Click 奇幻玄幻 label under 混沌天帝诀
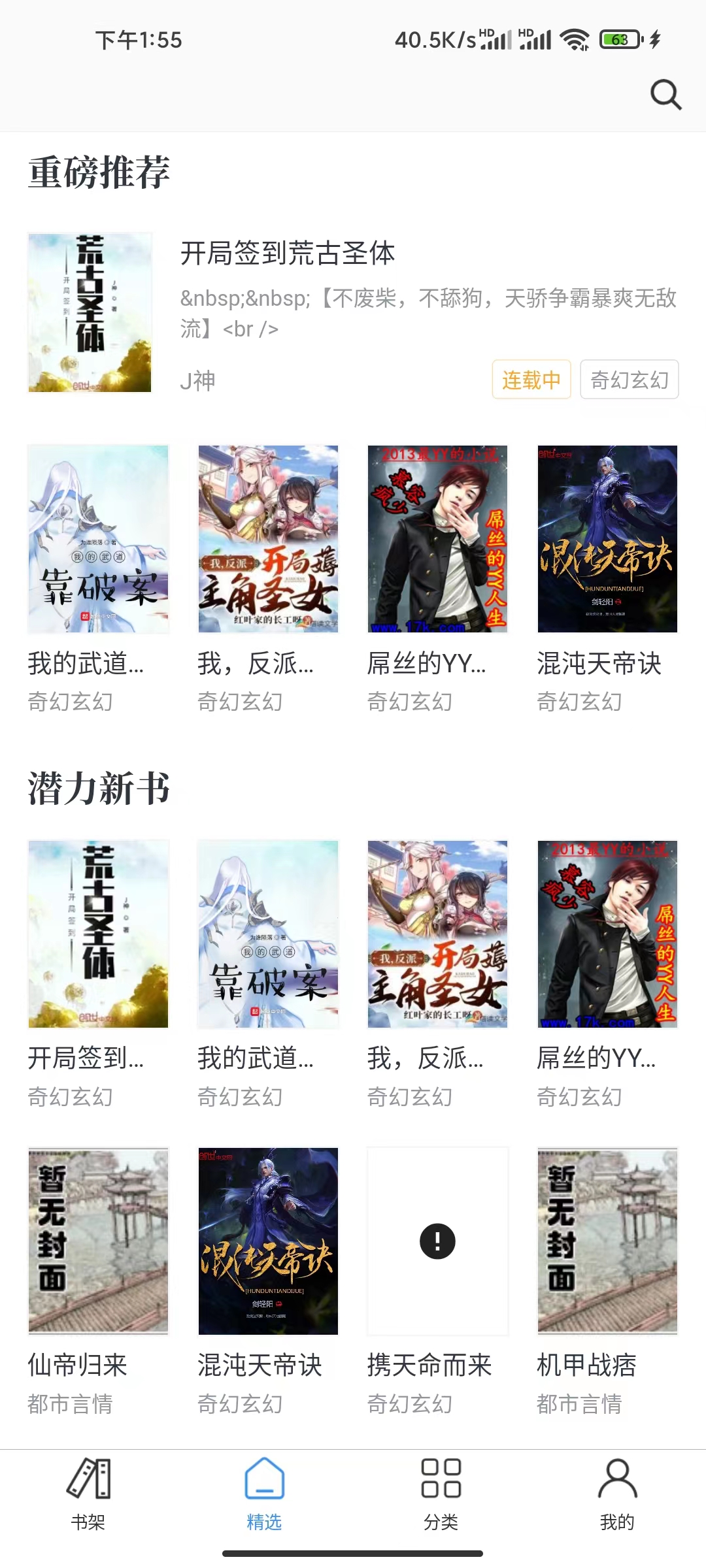This screenshot has width=706, height=1568. tap(579, 702)
